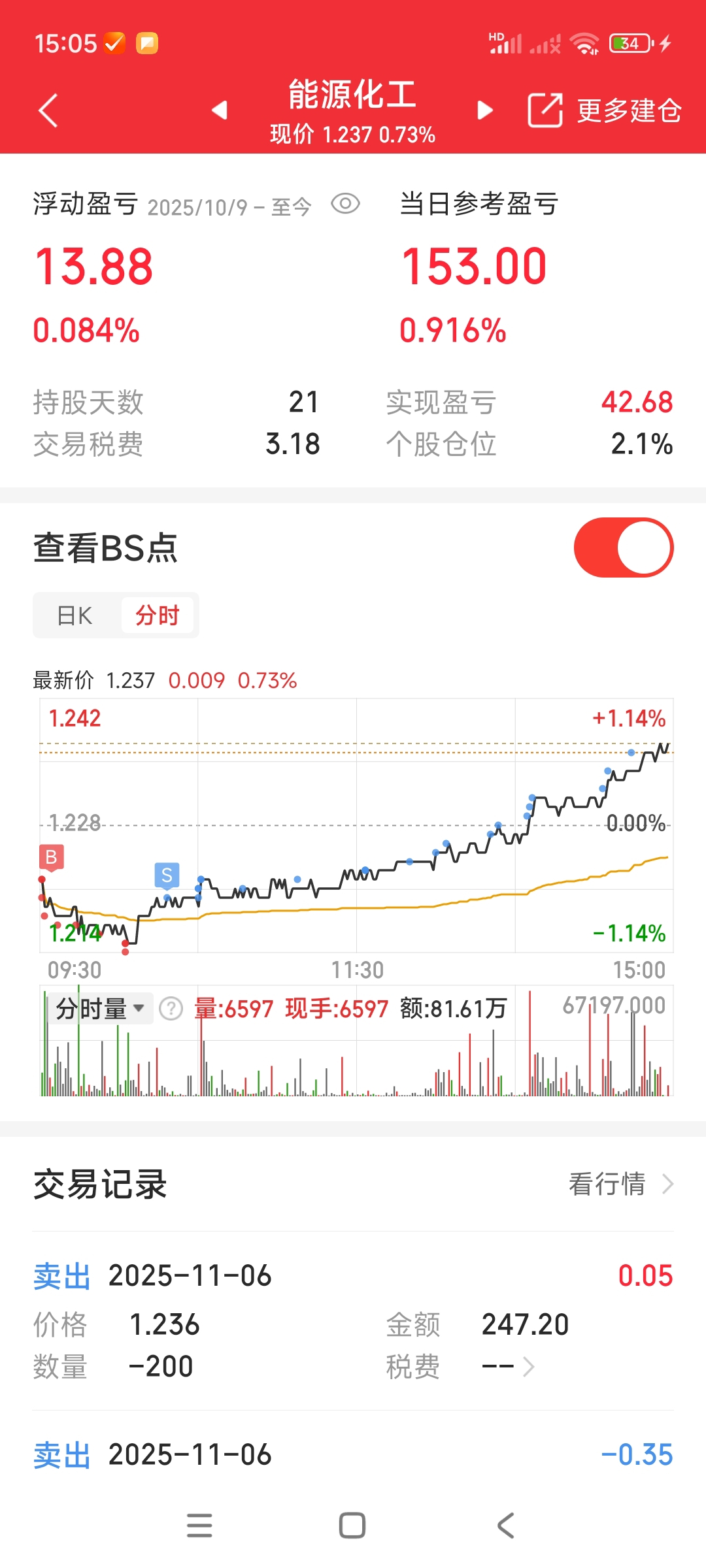The image size is (706, 1568).
Task: Turn off the 查看BS点 switch
Action: pos(623,547)
